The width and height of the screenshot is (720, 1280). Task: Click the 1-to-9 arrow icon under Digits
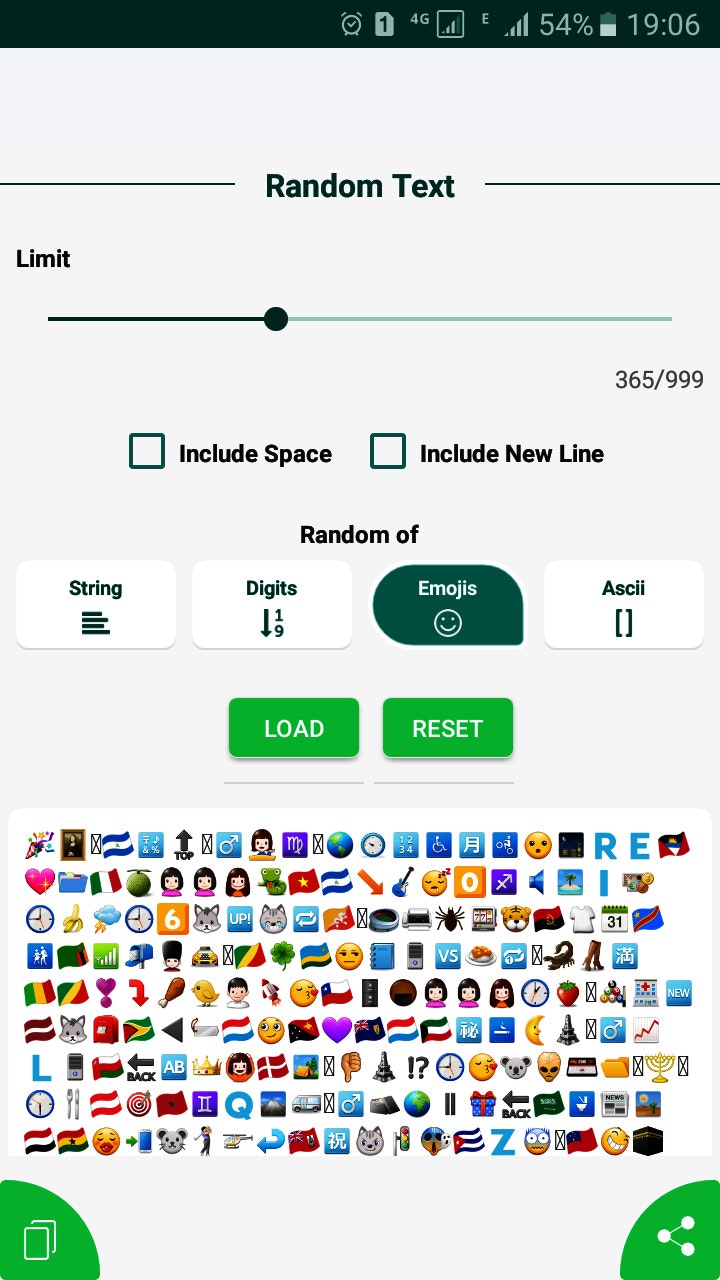[x=272, y=621]
